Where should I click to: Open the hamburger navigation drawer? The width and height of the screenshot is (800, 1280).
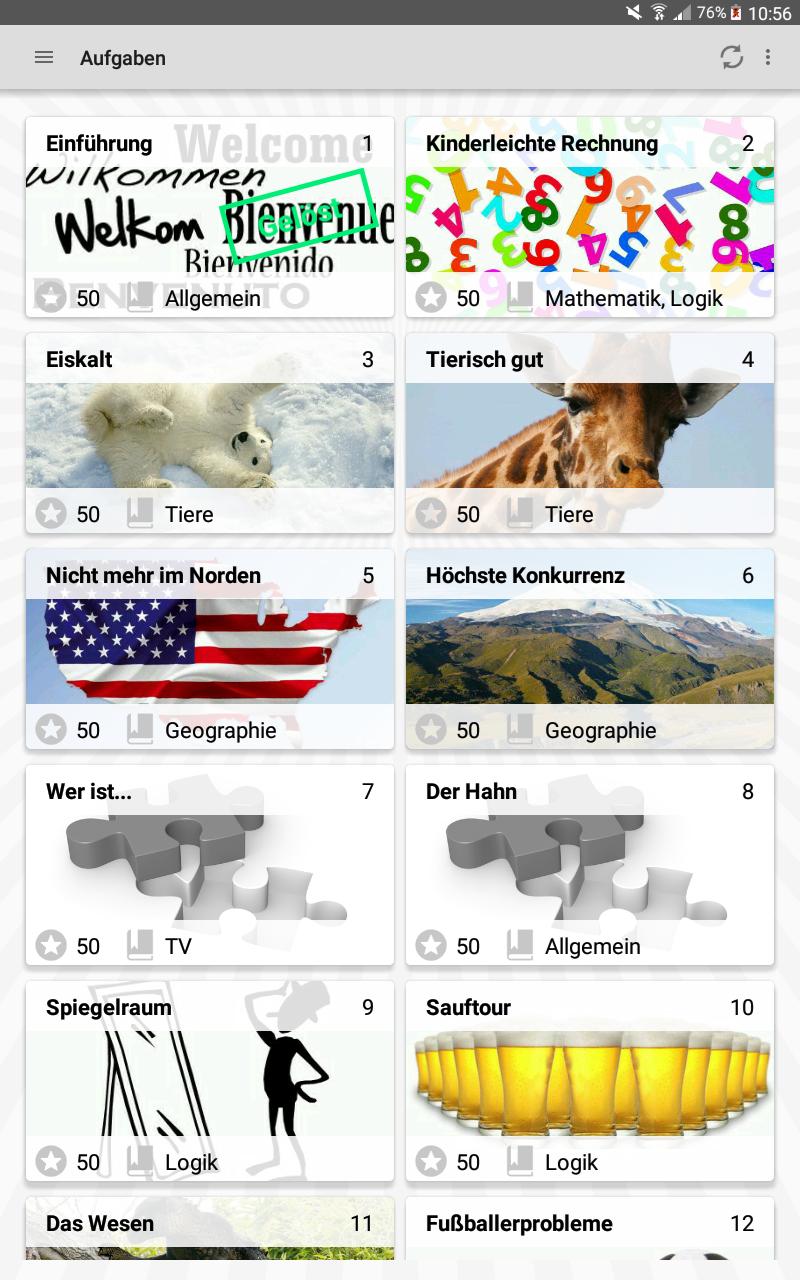point(44,58)
